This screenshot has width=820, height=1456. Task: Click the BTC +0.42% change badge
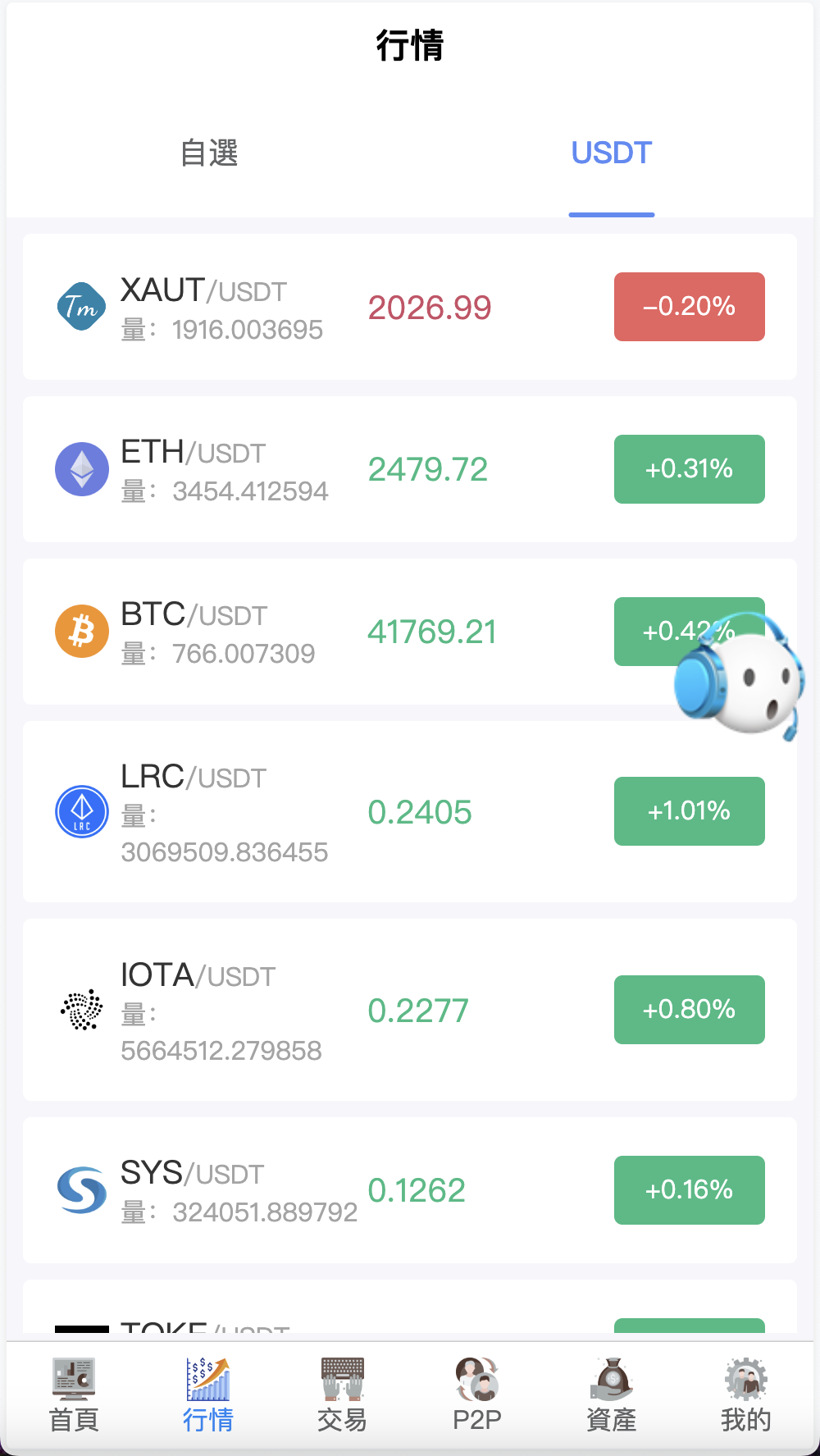[689, 630]
